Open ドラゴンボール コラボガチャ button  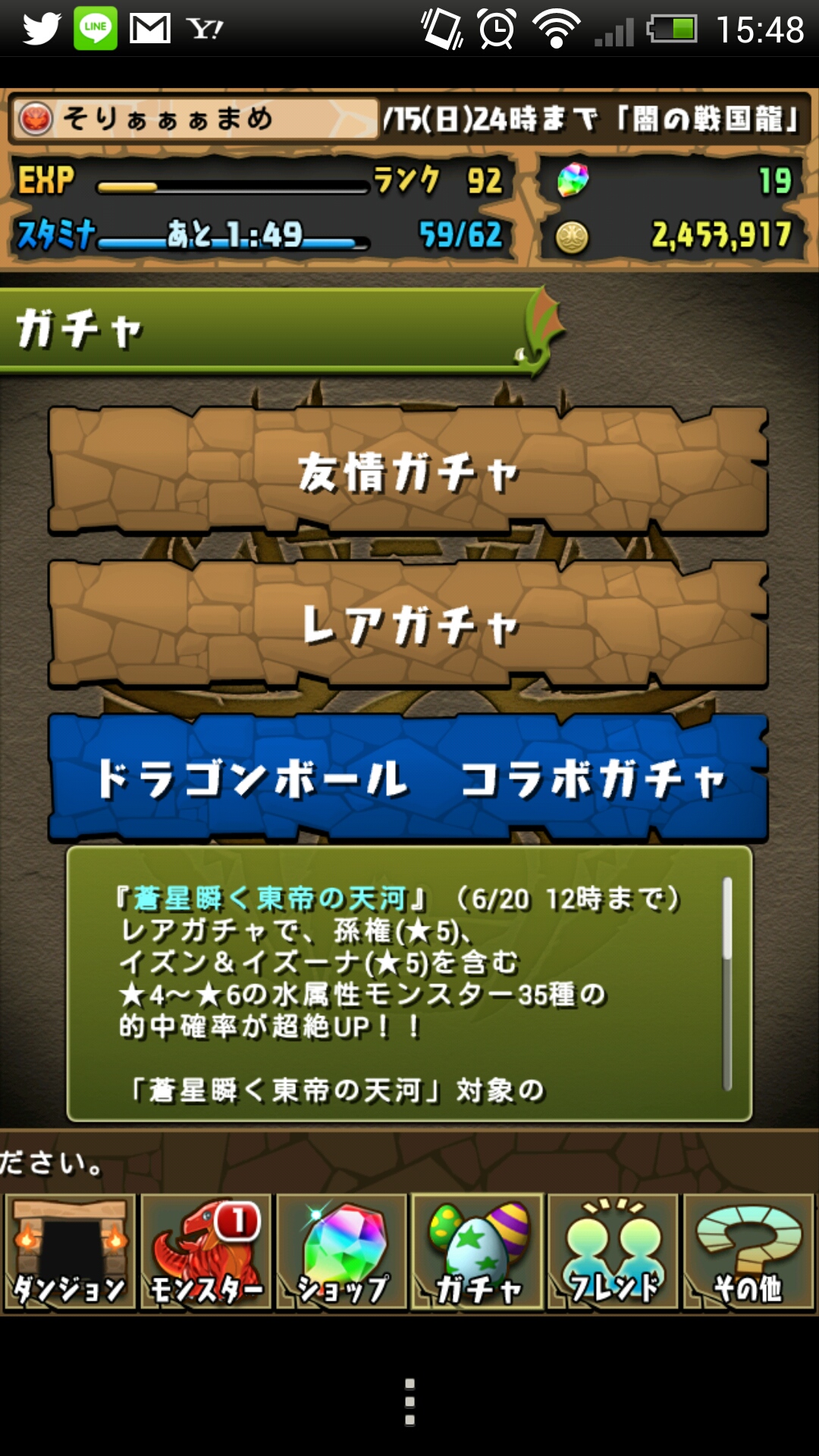[409, 779]
